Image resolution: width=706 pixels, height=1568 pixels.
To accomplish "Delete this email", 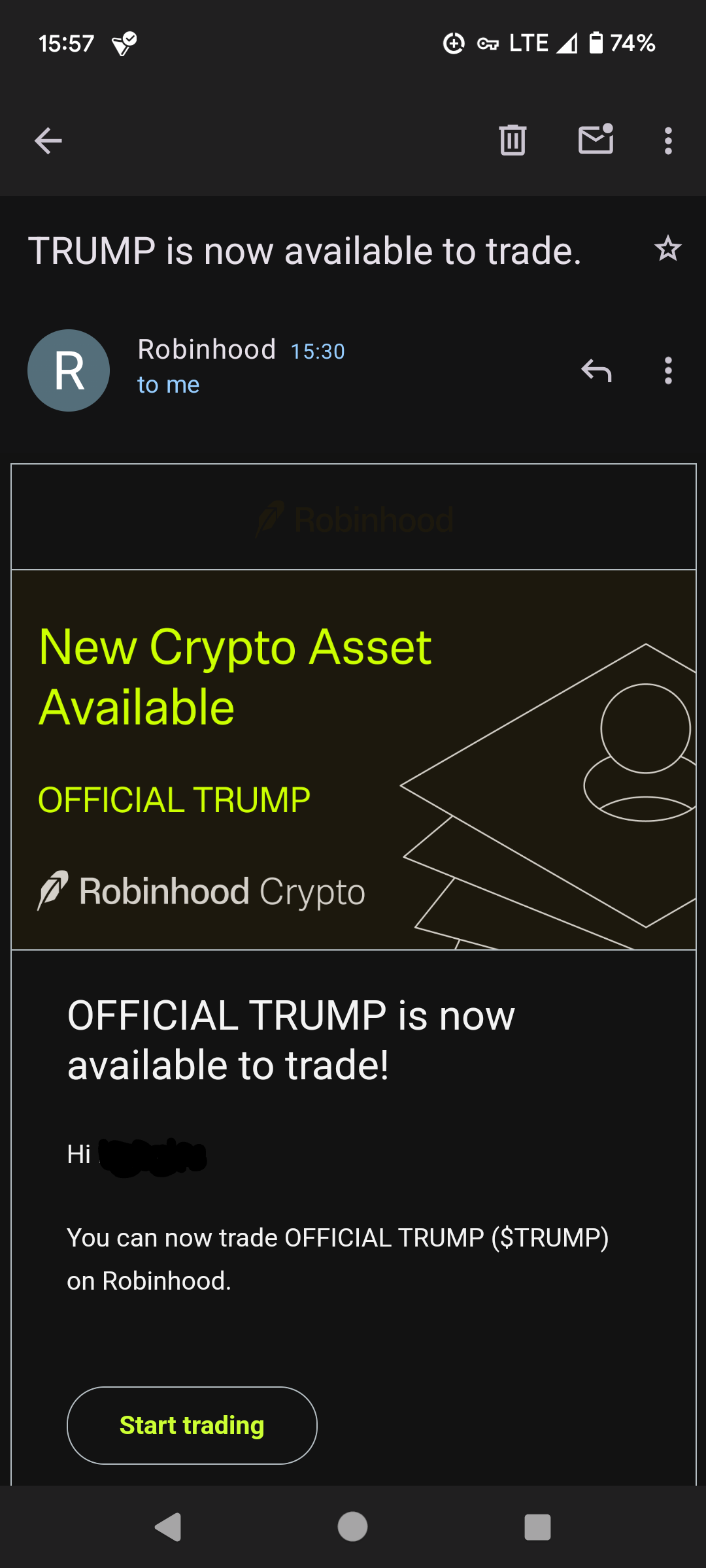I will 513,140.
